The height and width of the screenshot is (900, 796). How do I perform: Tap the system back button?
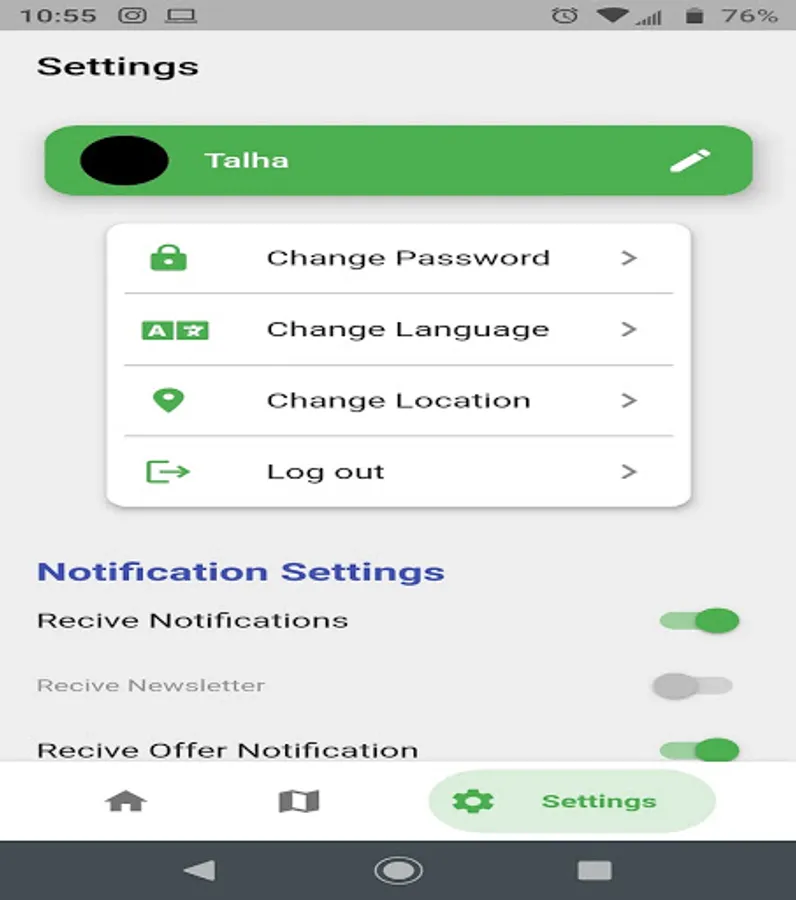click(x=200, y=870)
